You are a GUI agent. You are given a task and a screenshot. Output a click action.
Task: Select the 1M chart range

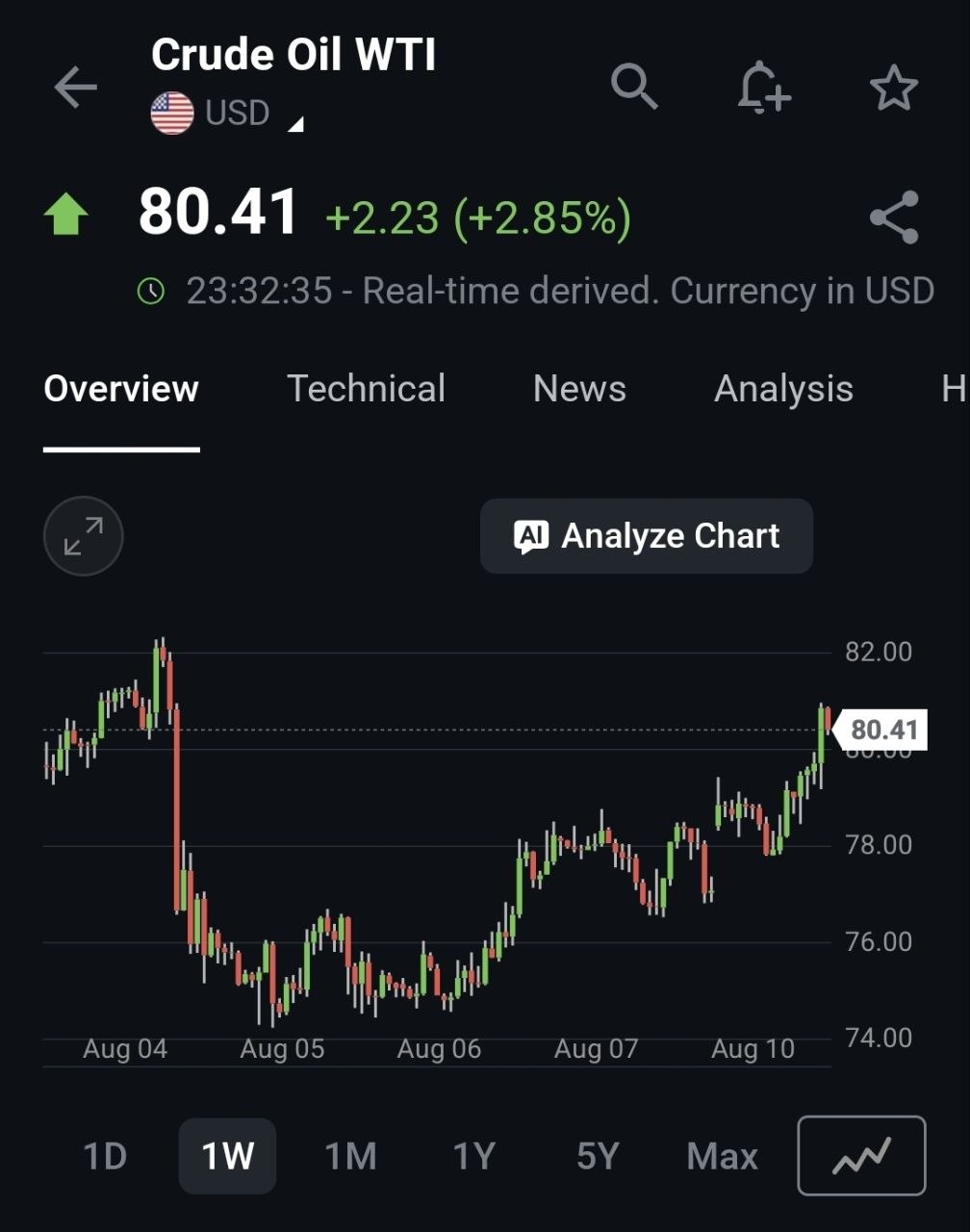pos(350,1156)
